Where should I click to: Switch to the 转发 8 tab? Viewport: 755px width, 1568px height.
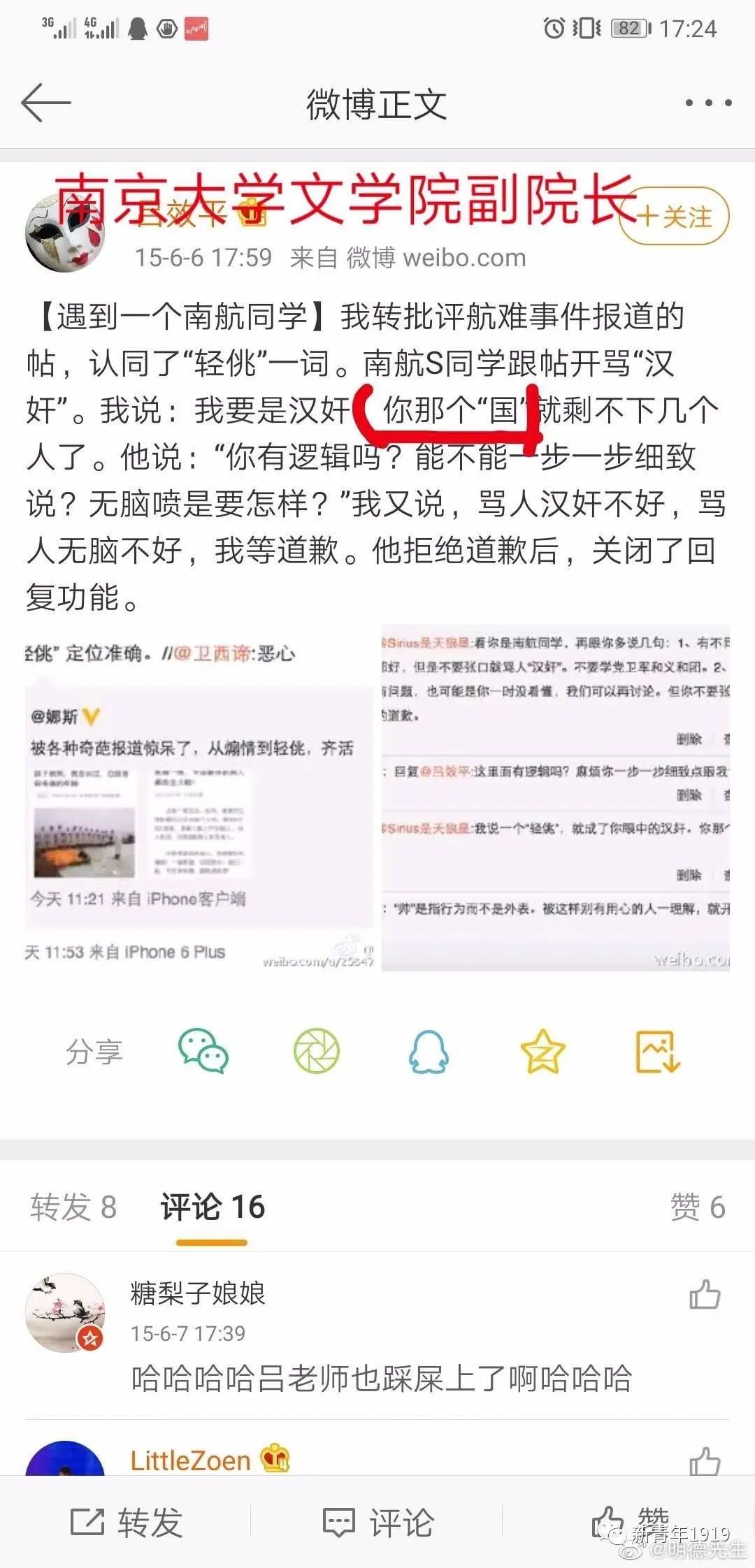73,1207
